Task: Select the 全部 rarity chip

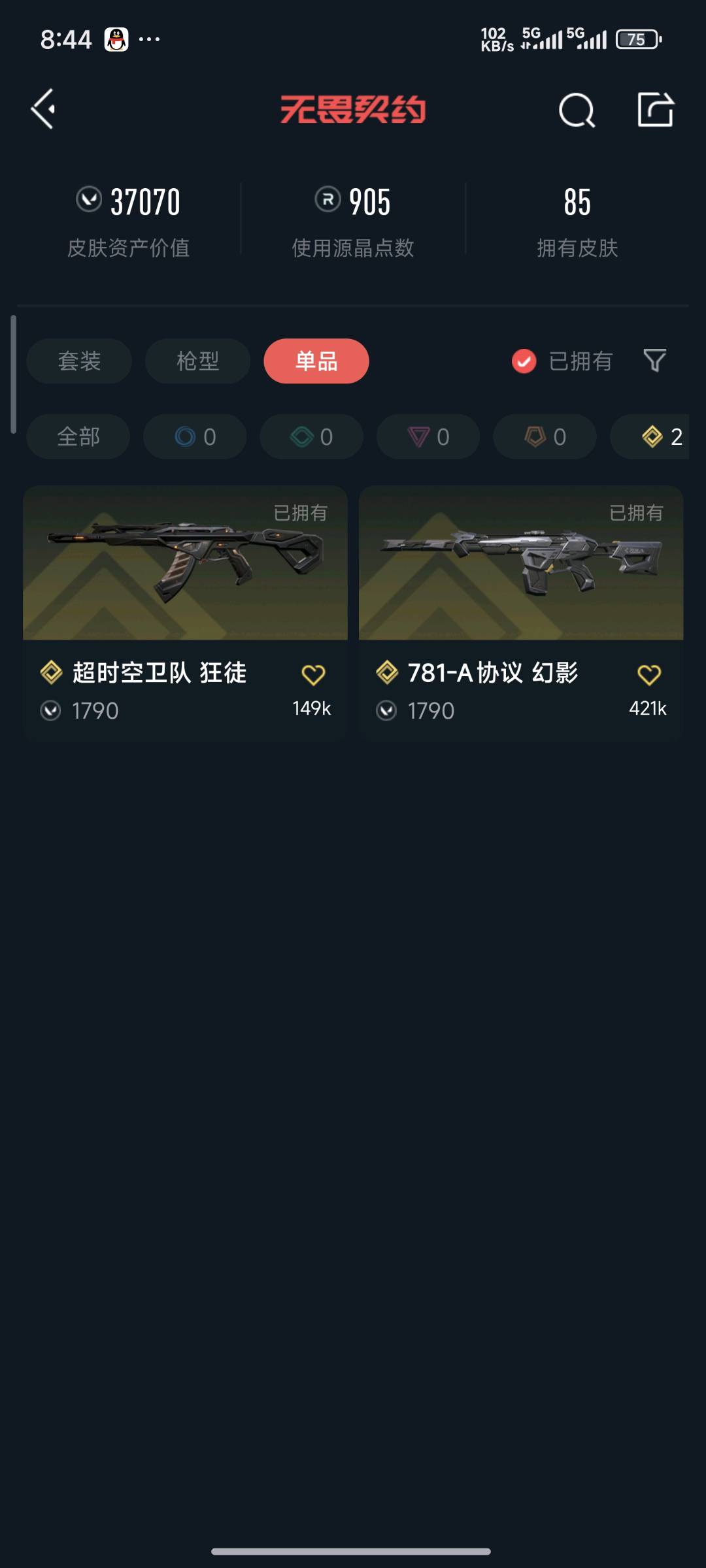Action: [x=78, y=436]
